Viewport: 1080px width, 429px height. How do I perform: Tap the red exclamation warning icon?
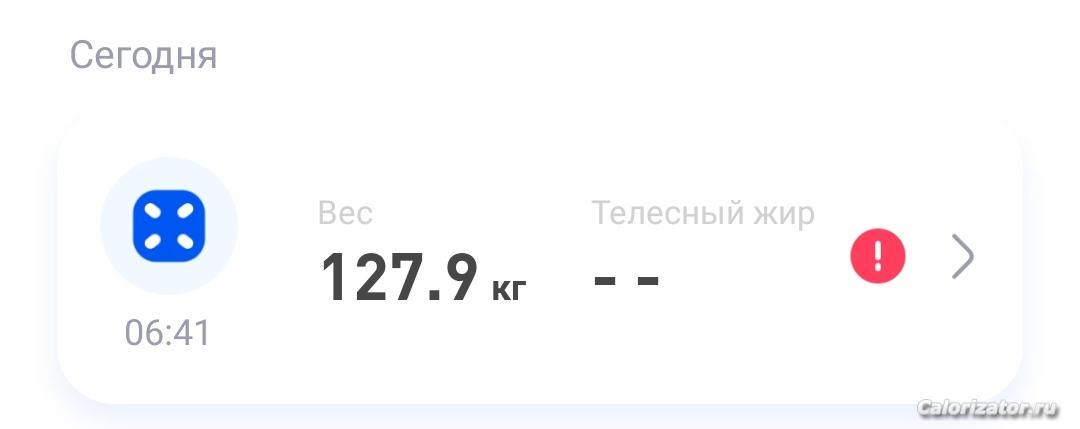(878, 257)
